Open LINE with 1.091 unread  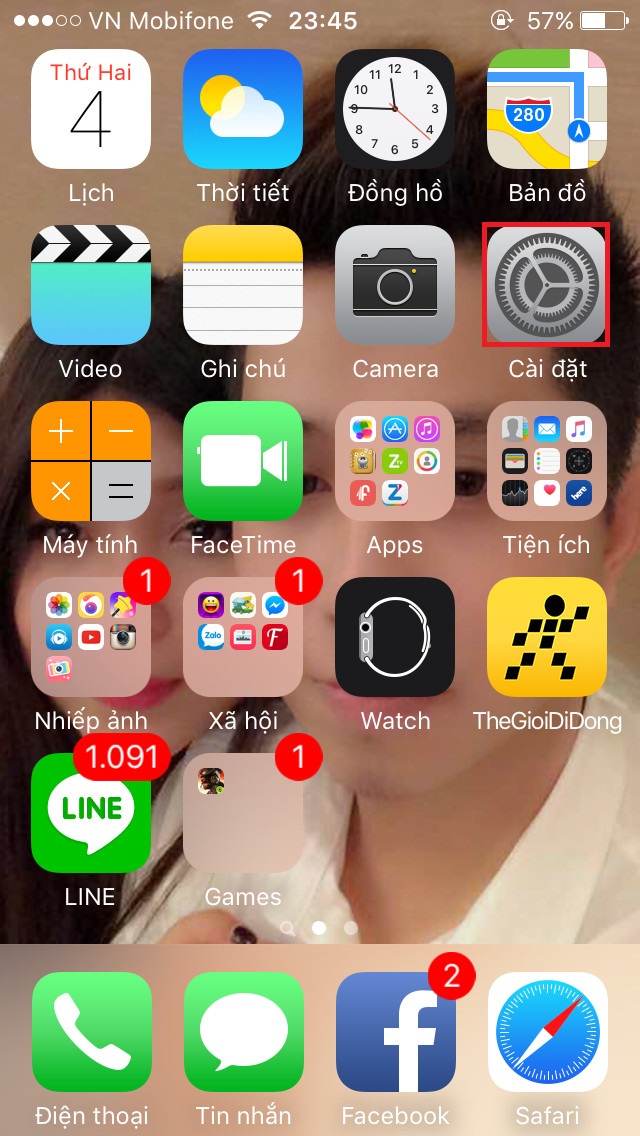(x=91, y=813)
